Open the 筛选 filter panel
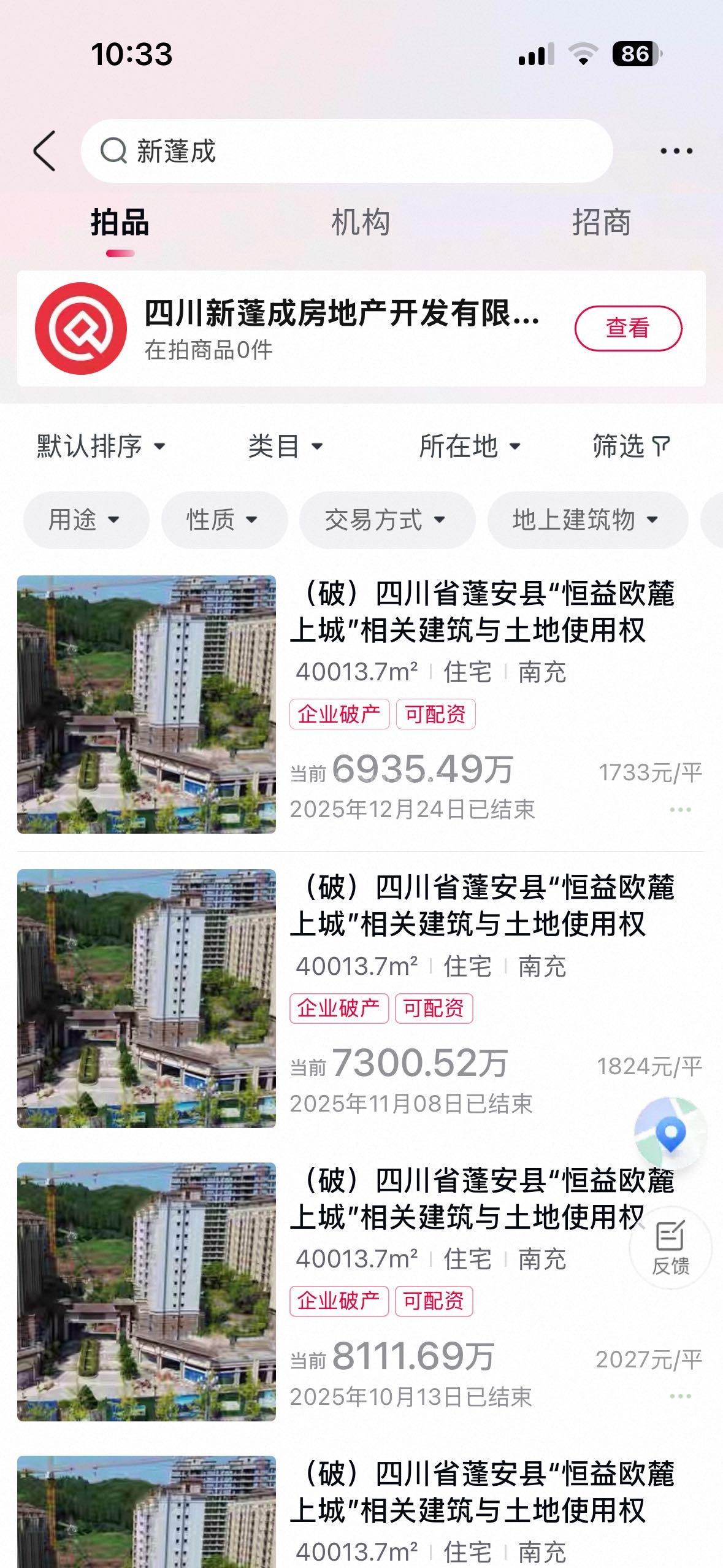Screen dimensions: 723x1568 click(x=631, y=446)
